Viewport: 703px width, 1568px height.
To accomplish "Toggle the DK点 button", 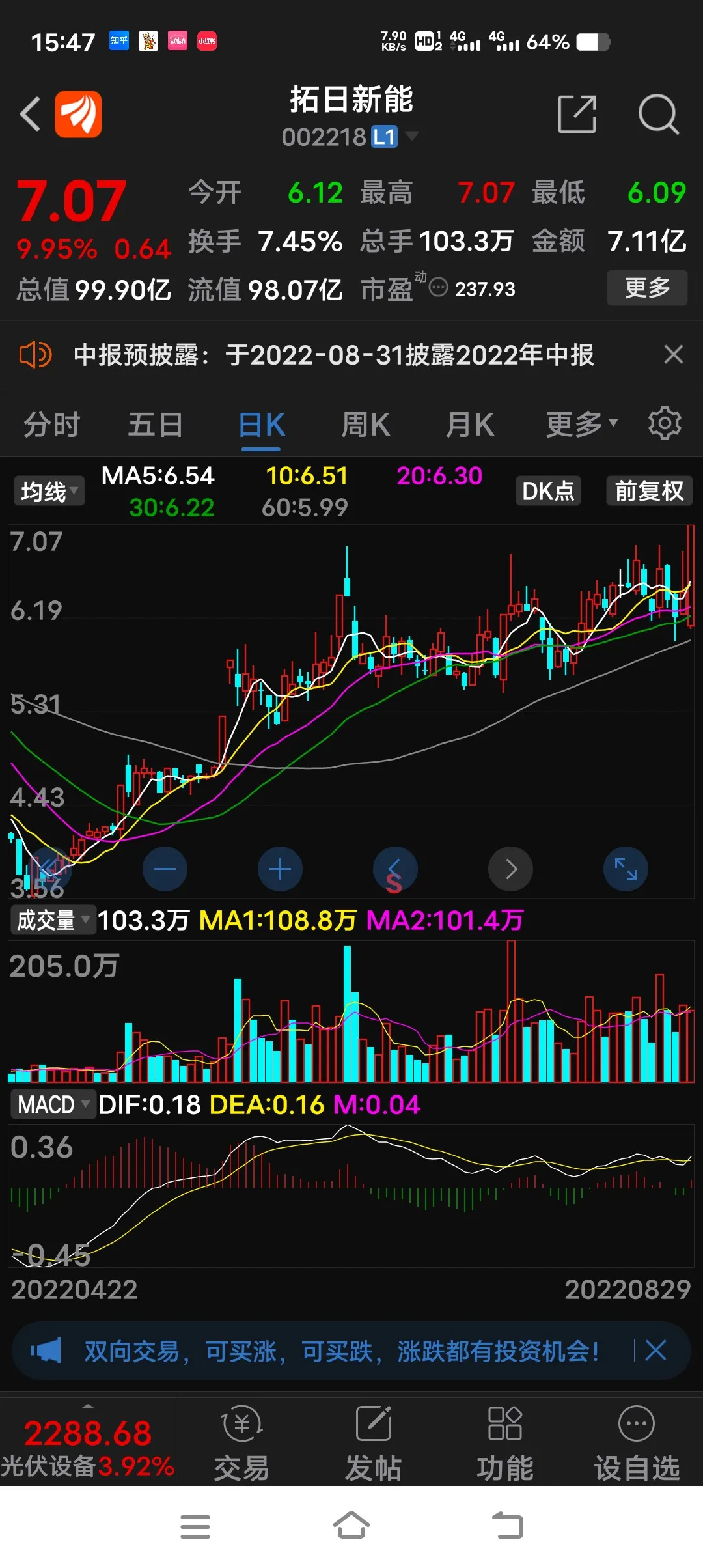I will tap(548, 491).
